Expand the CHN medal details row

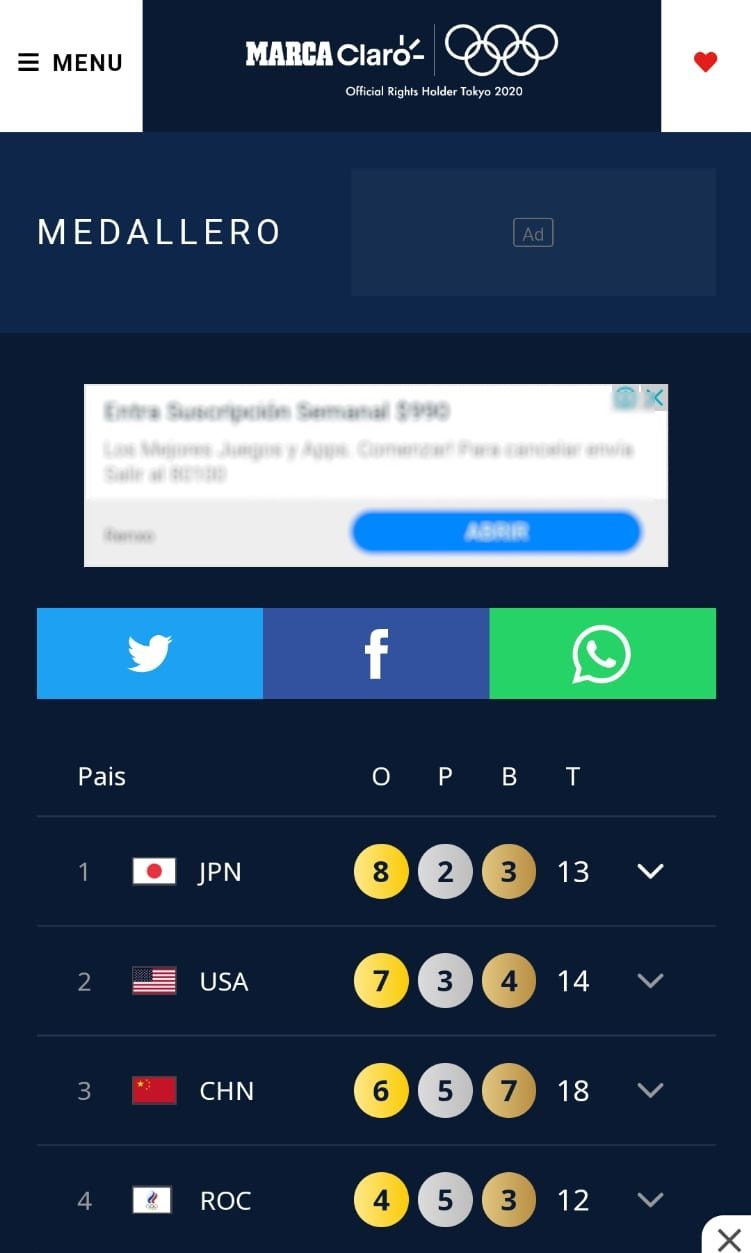point(650,1090)
